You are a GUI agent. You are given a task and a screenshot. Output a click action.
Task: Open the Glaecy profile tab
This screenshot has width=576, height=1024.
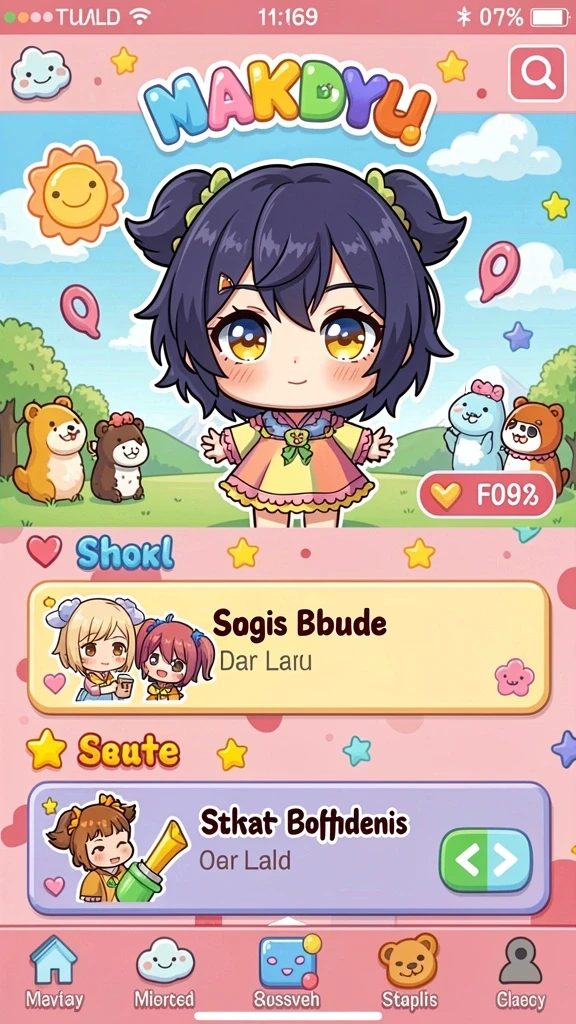[520, 972]
